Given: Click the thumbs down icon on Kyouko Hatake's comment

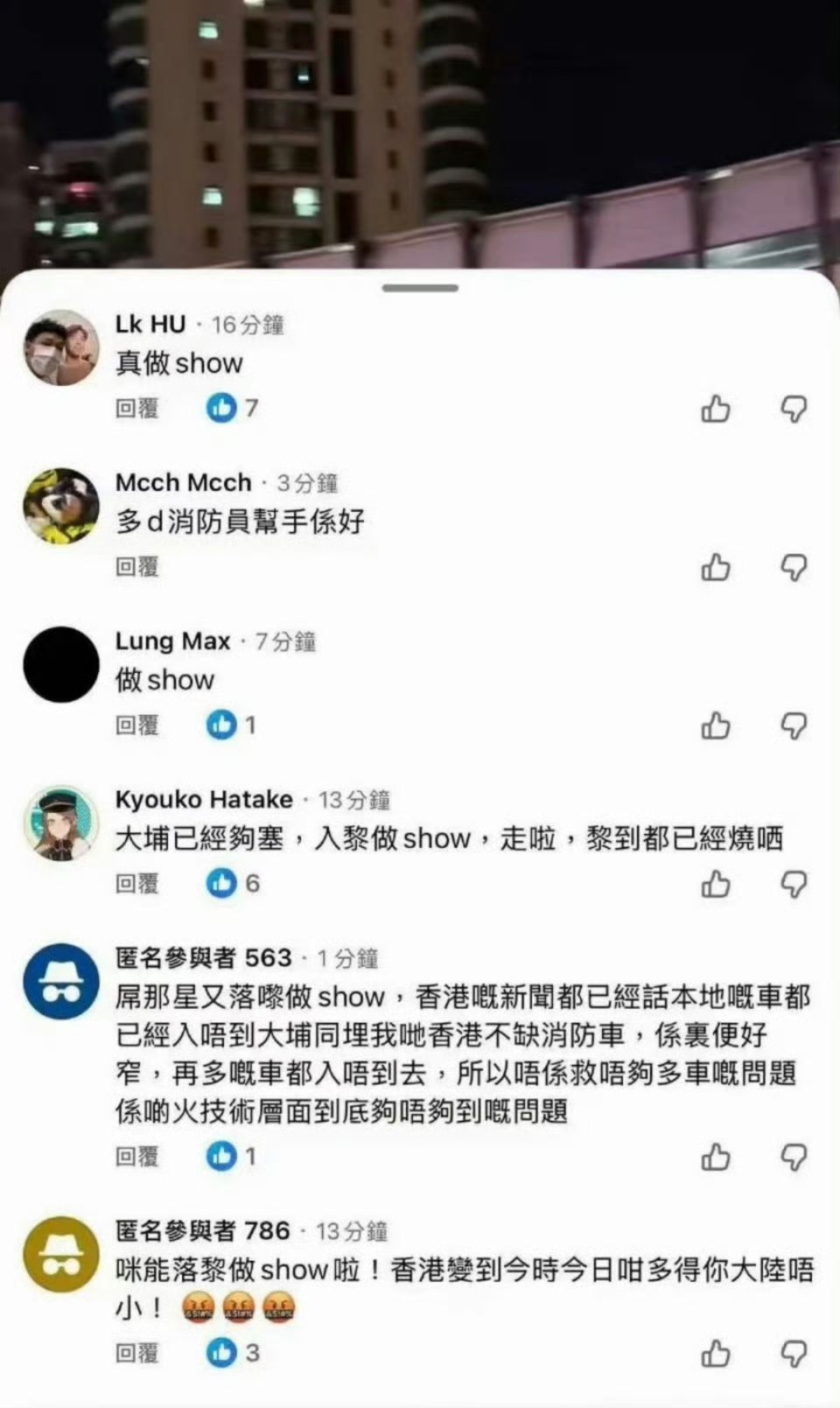Looking at the screenshot, I should point(794,885).
